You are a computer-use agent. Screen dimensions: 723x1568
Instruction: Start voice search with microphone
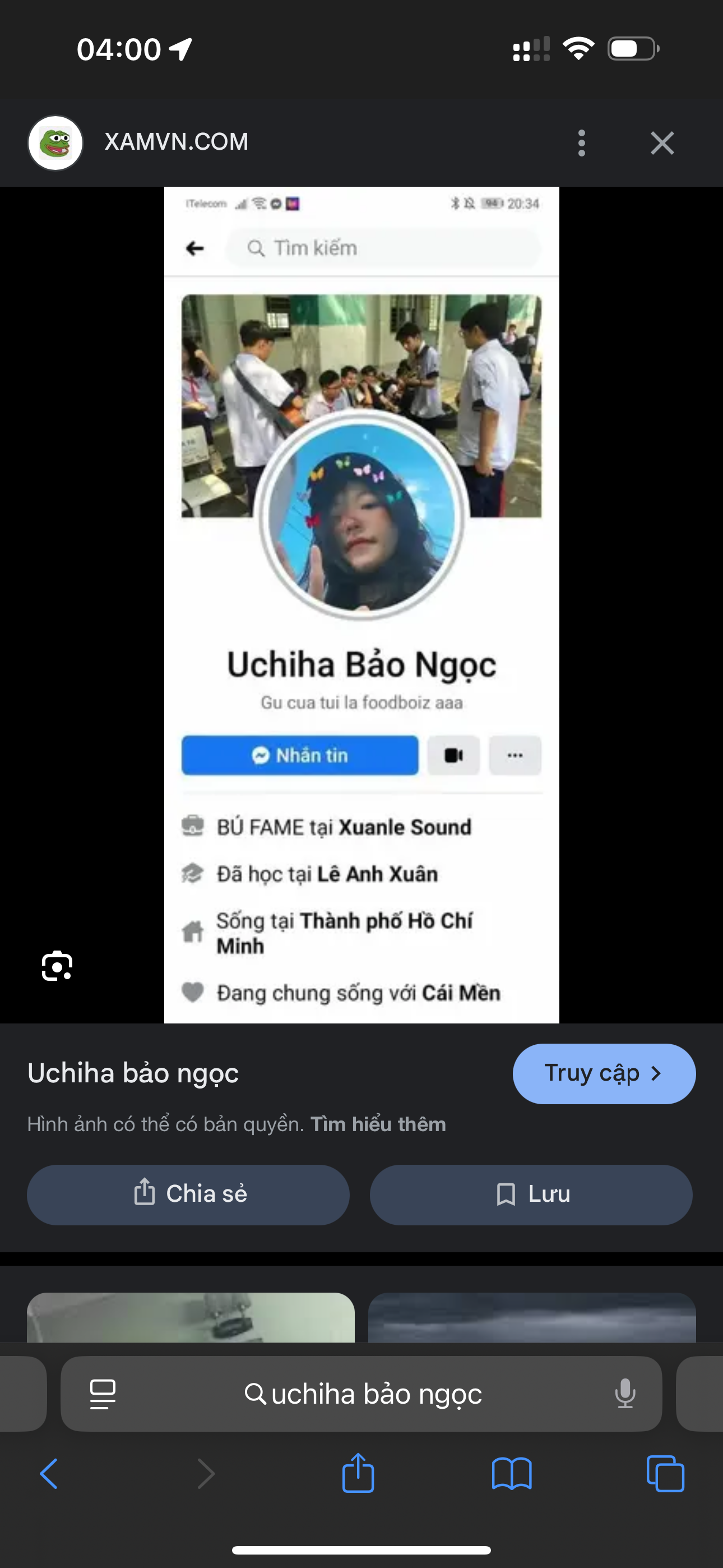[625, 1394]
